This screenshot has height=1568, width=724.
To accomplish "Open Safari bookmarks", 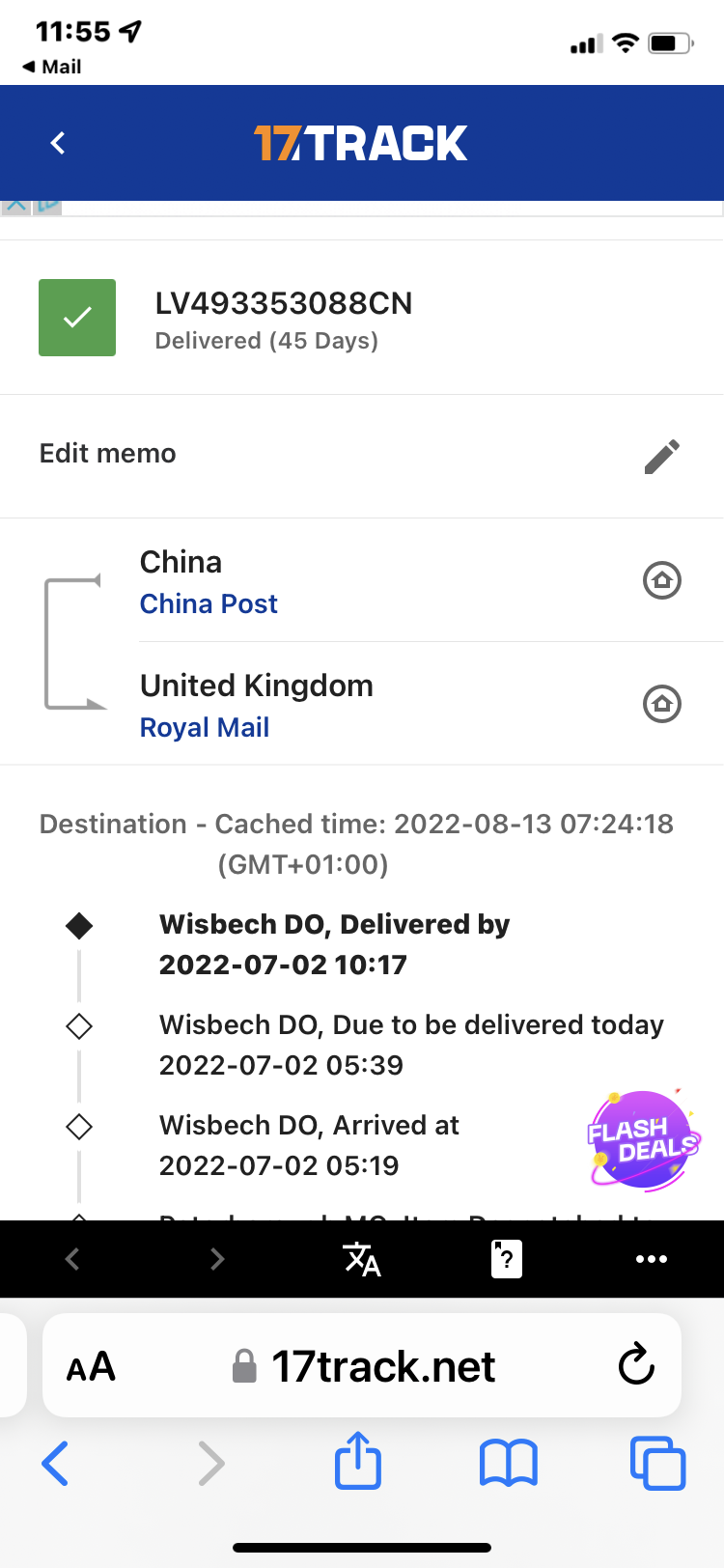I will click(x=509, y=1463).
